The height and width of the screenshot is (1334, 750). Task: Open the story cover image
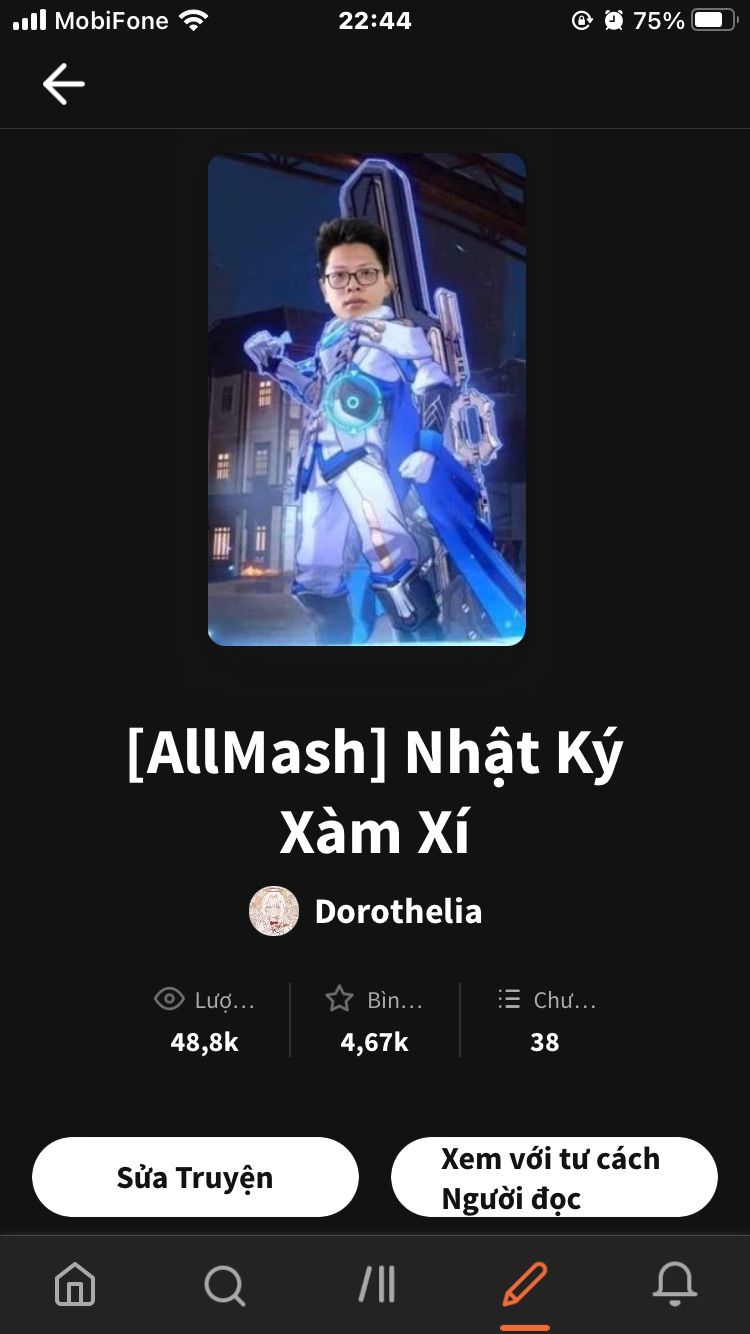[x=367, y=399]
